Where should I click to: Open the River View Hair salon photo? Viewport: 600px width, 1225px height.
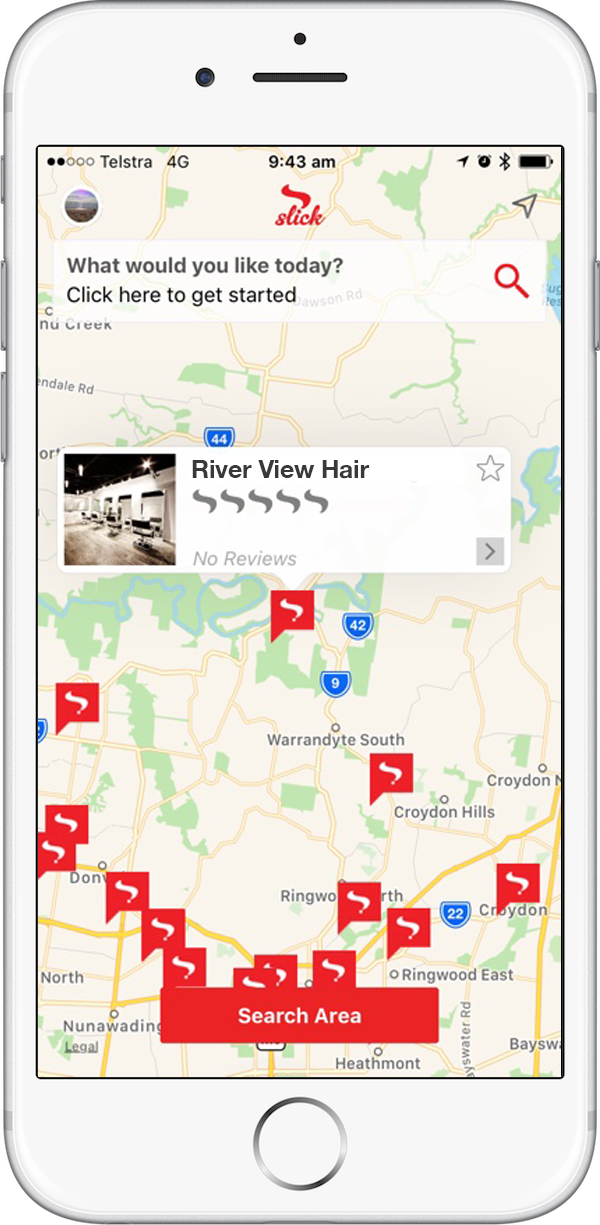120,510
